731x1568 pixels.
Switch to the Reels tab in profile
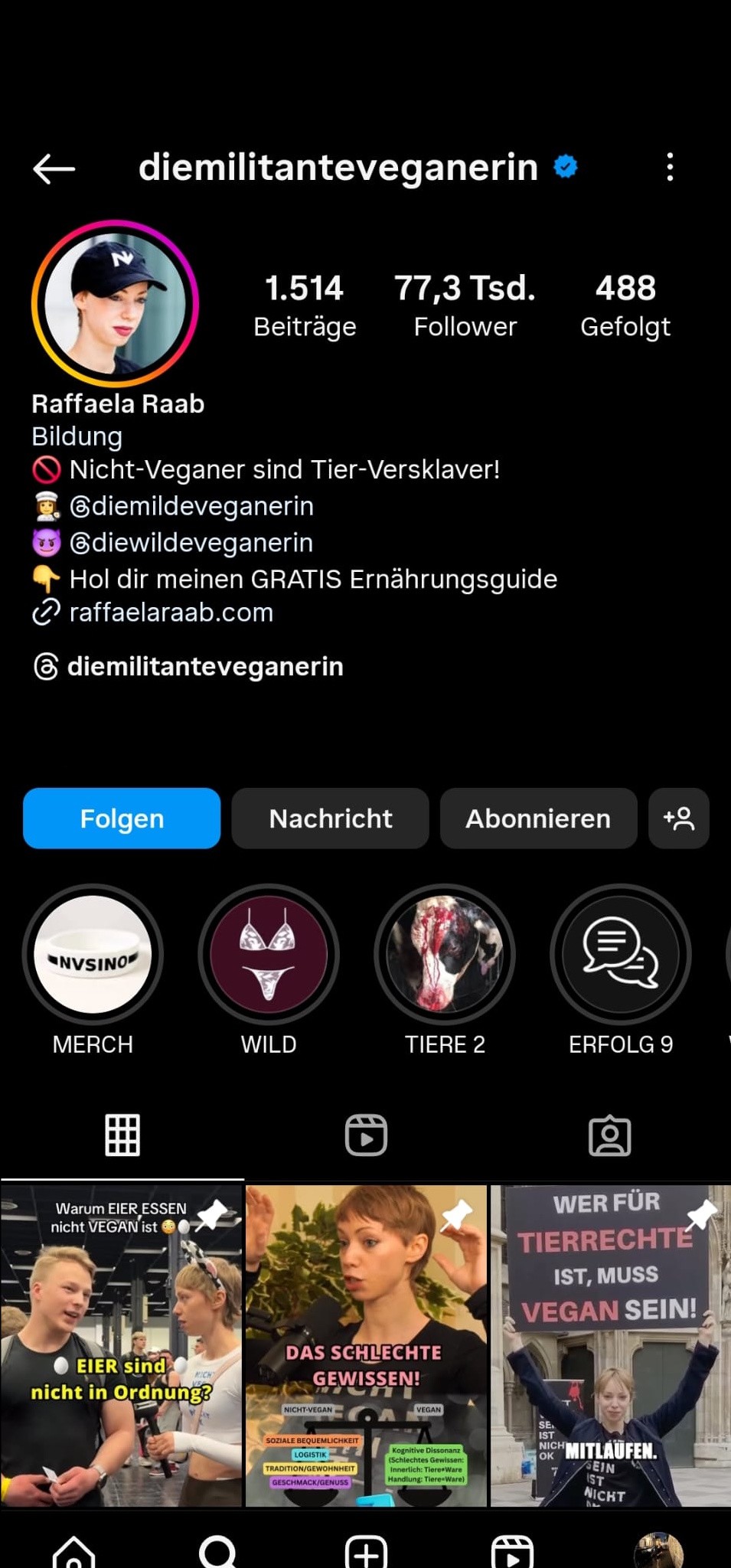pos(366,1135)
